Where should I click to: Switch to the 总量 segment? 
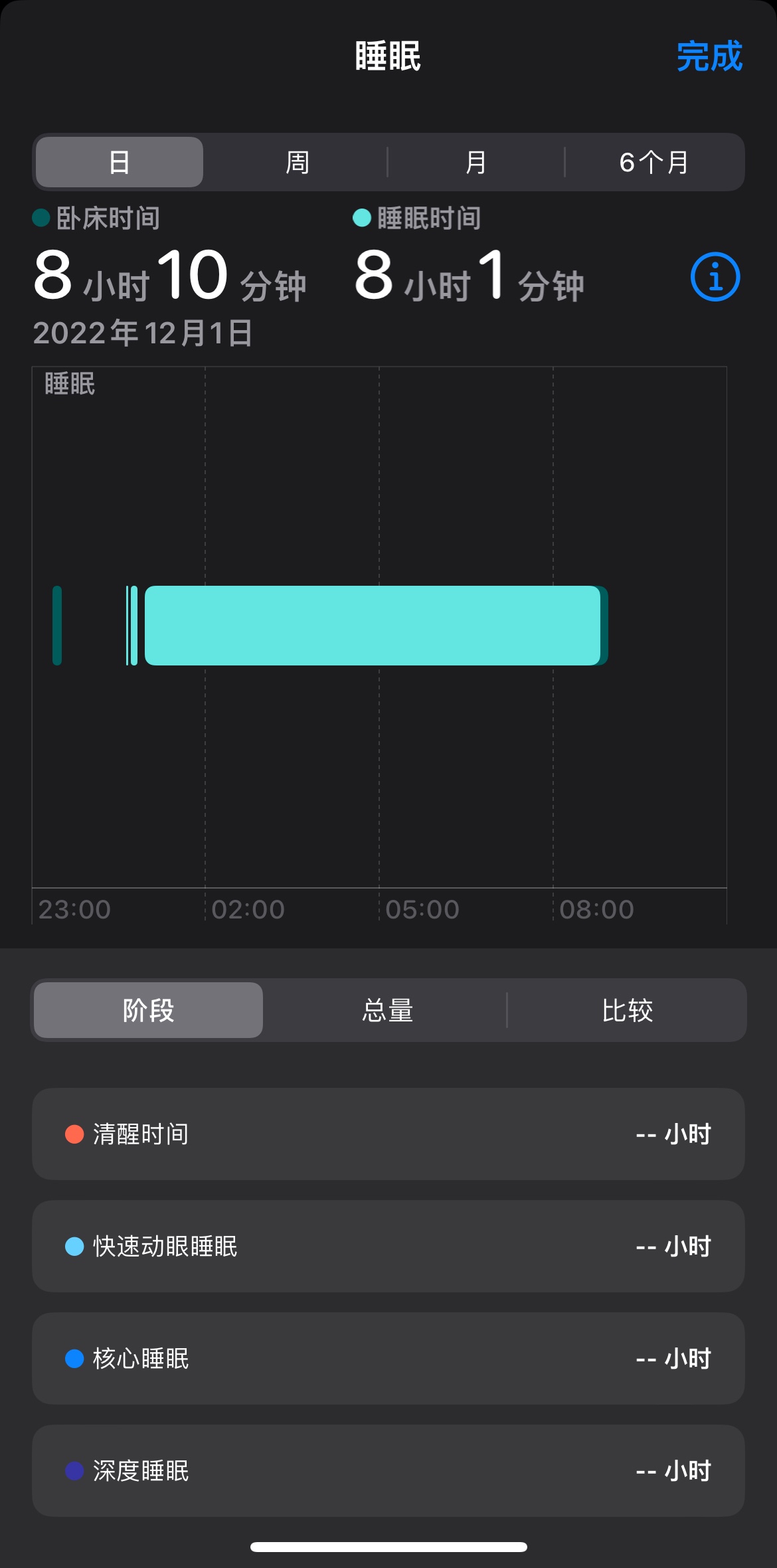[x=387, y=1010]
